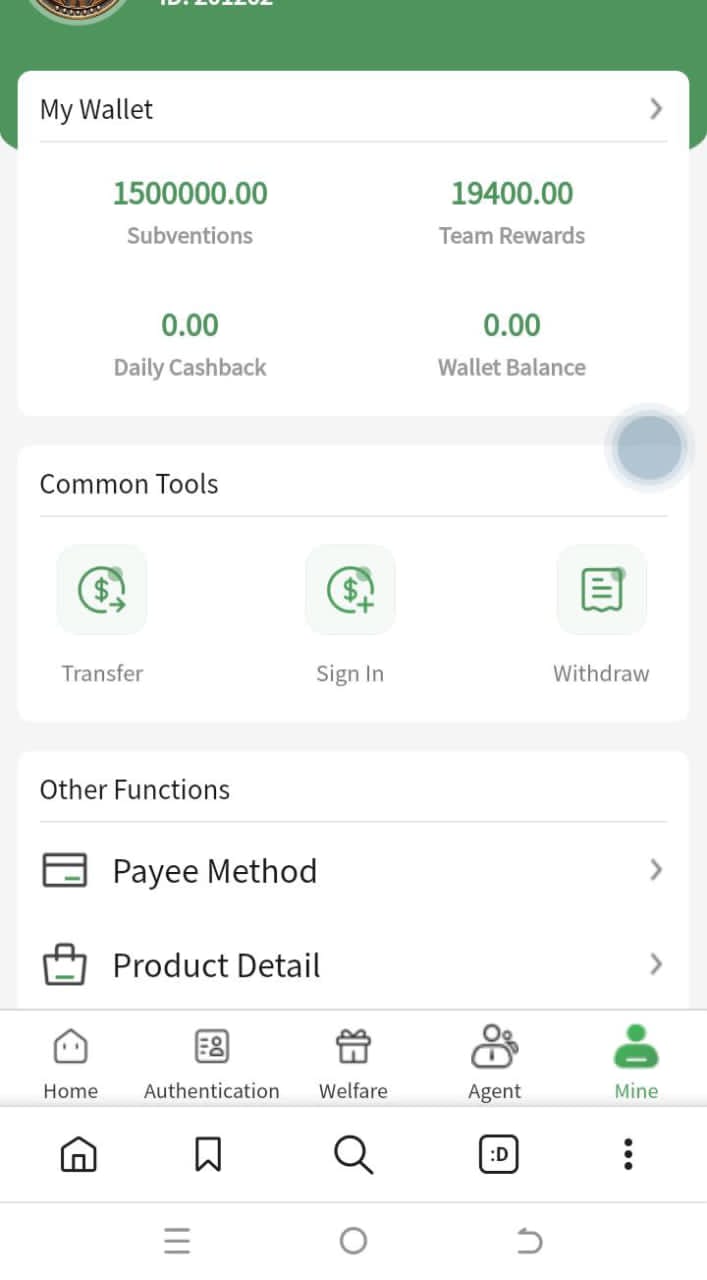Open My Wallet details arrow
Image resolution: width=707 pixels, height=1280 pixels.
click(656, 109)
